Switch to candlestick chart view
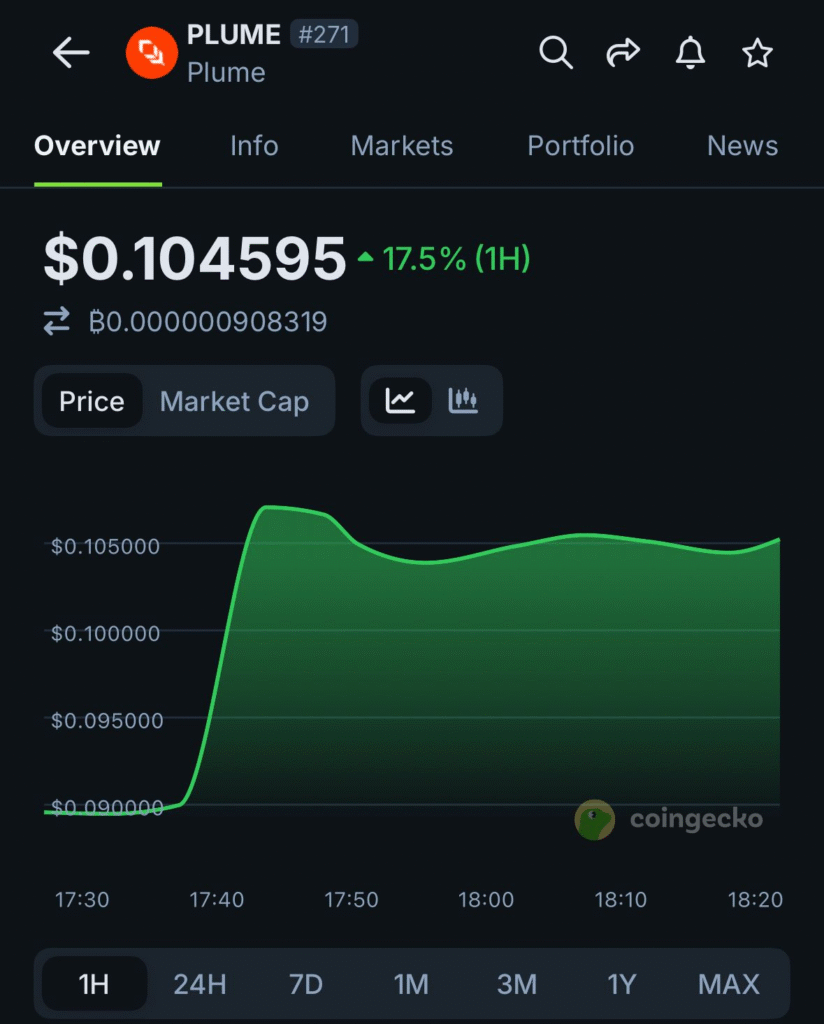The width and height of the screenshot is (824, 1024). pos(463,401)
